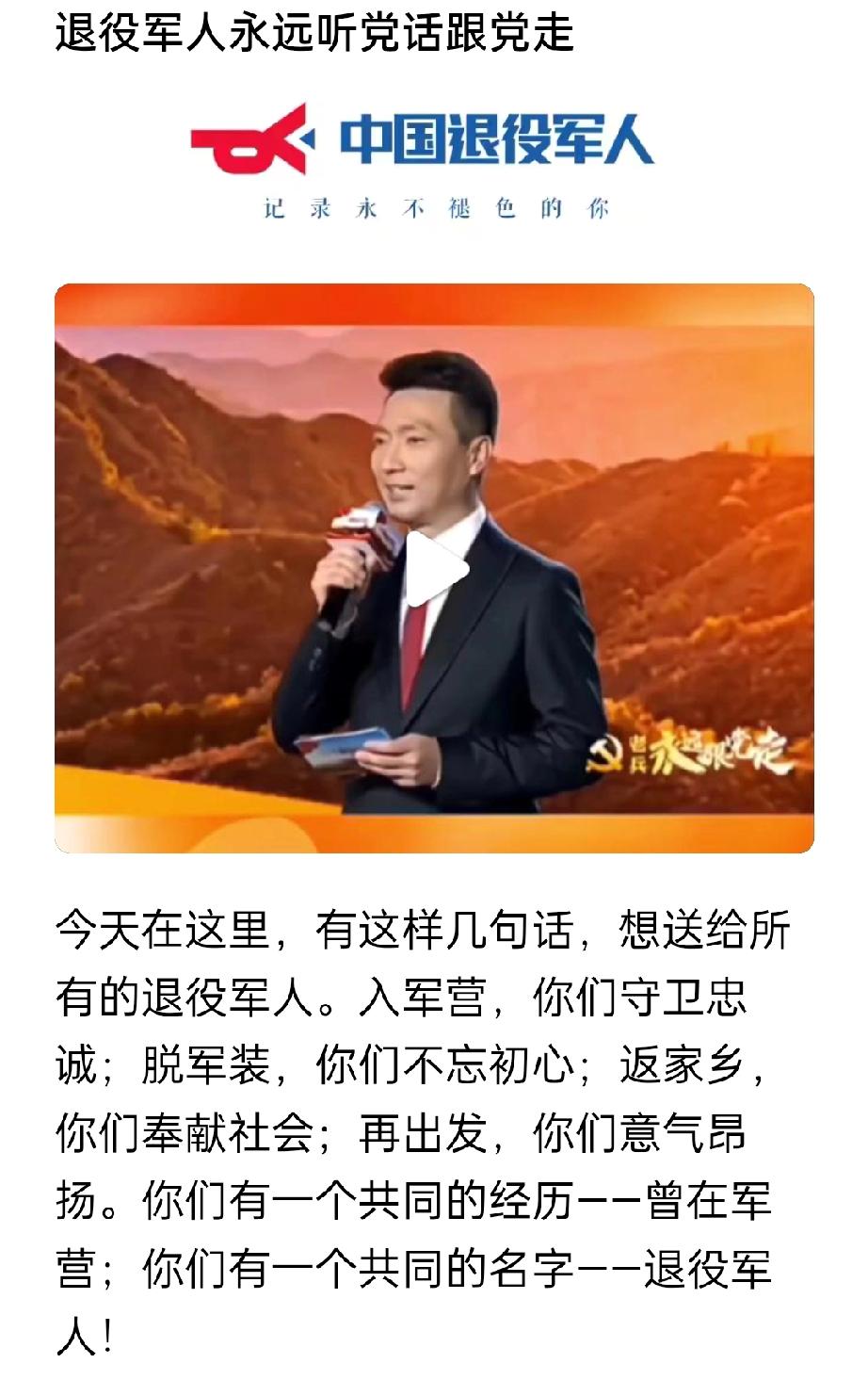Click the orange banner at the video bottom
Viewport: 868px width, 1396px height.
(433, 827)
